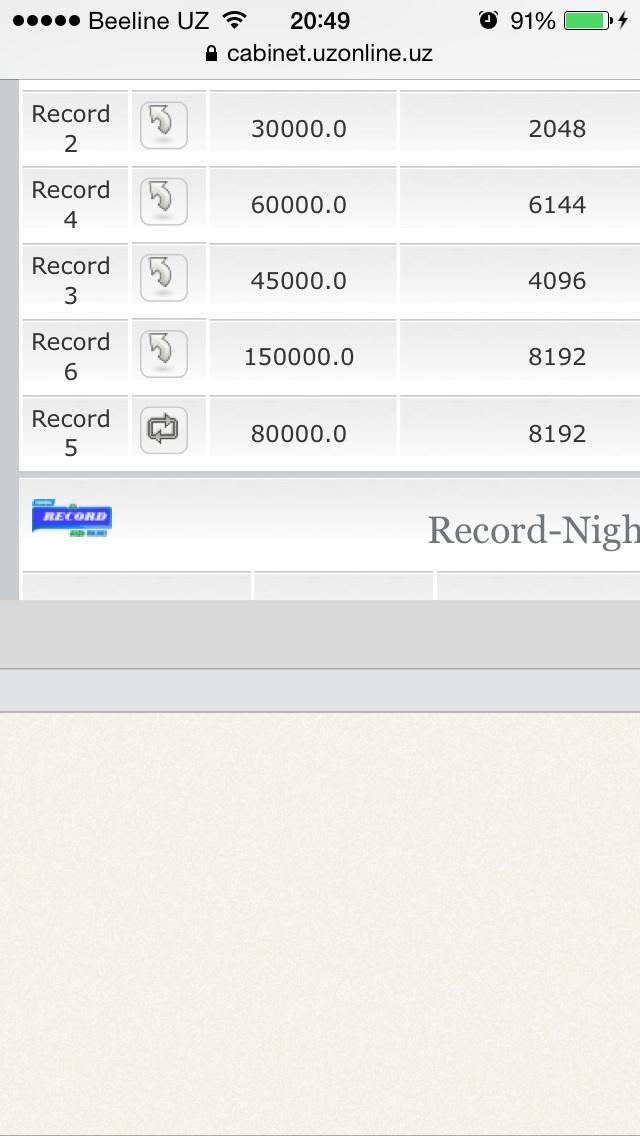The image size is (640, 1136).
Task: Tap the switch icon for Record 2
Action: click(164, 125)
